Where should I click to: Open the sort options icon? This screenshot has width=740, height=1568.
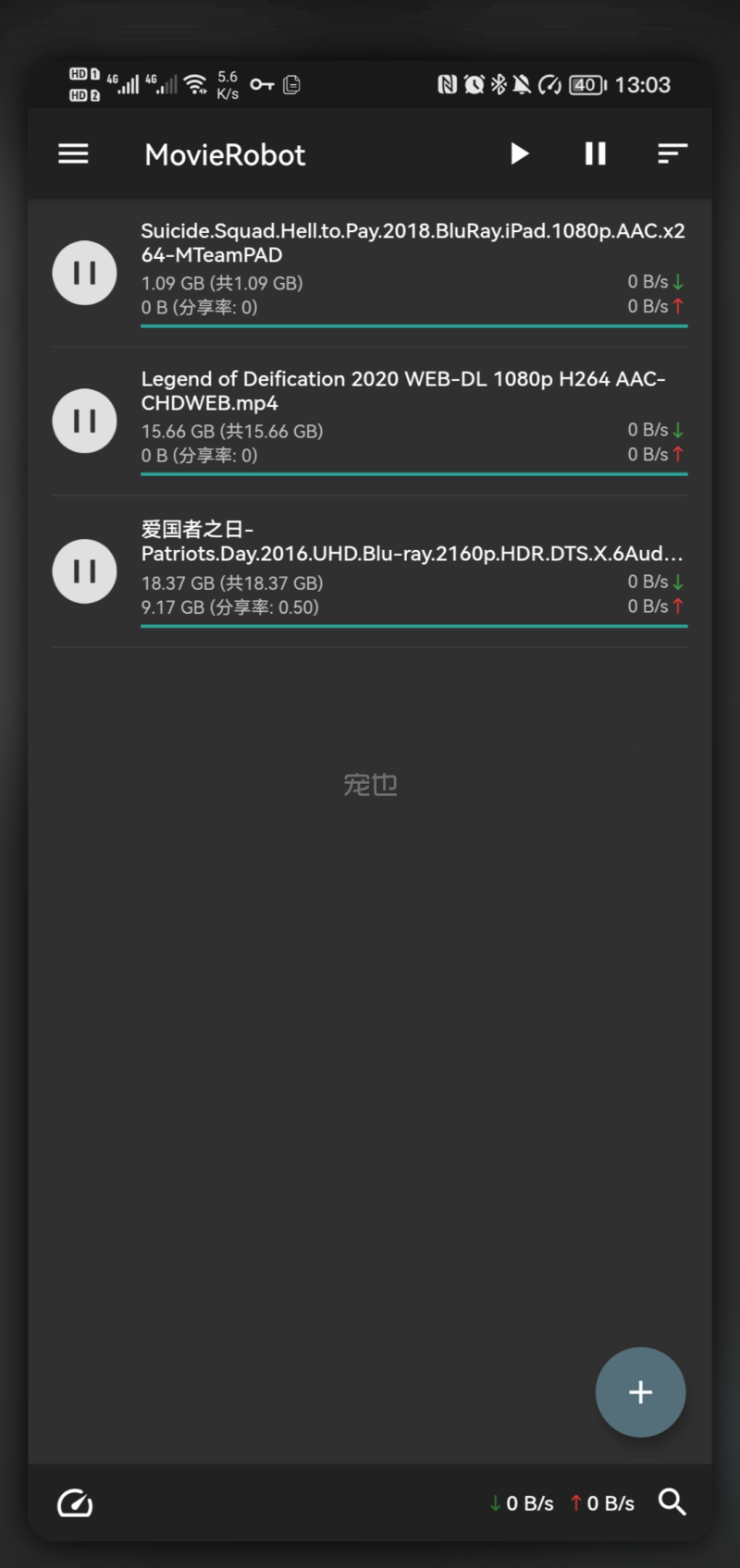click(672, 153)
